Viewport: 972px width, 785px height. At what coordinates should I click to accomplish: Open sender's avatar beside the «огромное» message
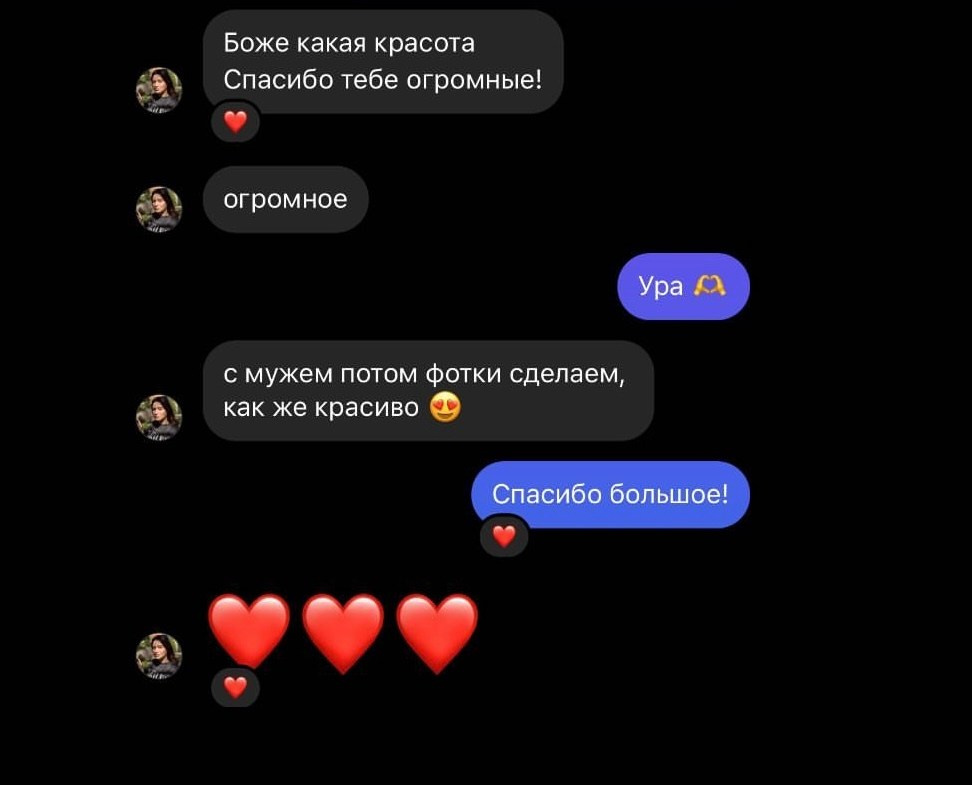click(x=158, y=210)
